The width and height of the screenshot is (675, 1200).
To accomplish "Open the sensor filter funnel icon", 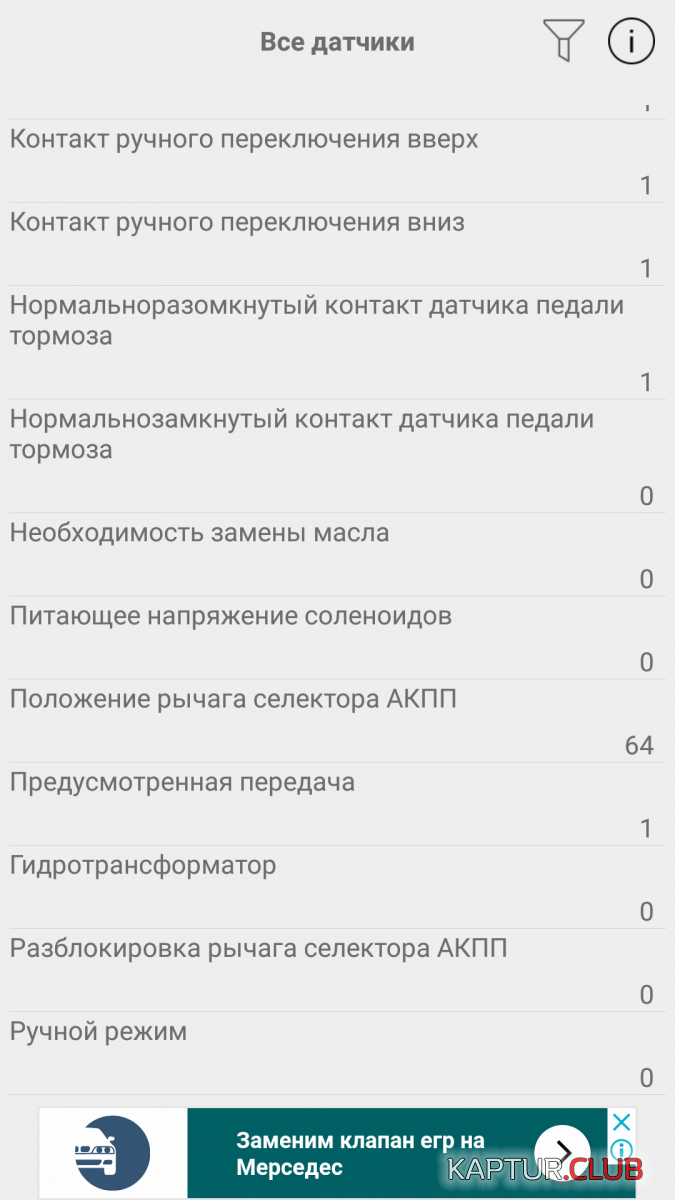I will click(564, 41).
